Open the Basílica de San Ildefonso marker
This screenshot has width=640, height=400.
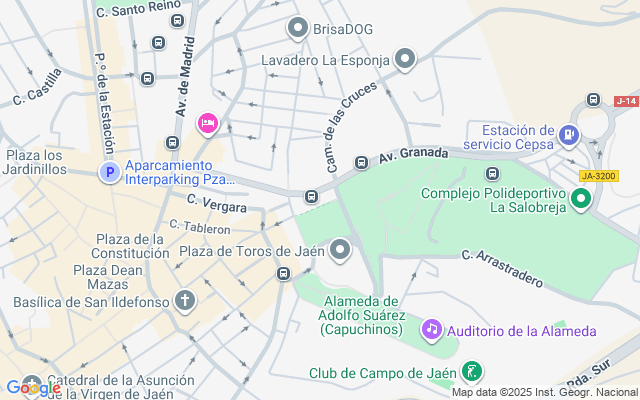coord(185,299)
